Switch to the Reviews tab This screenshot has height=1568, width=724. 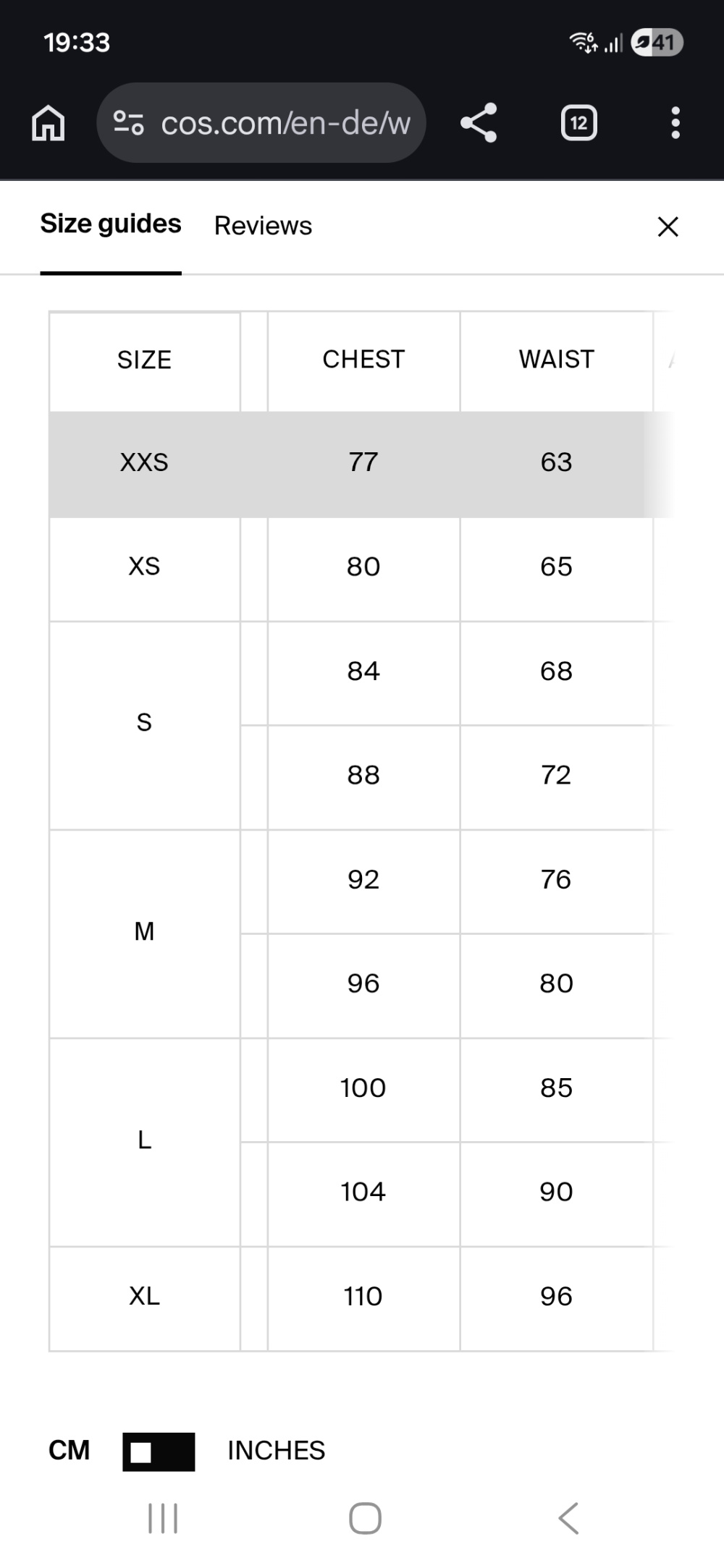263,226
